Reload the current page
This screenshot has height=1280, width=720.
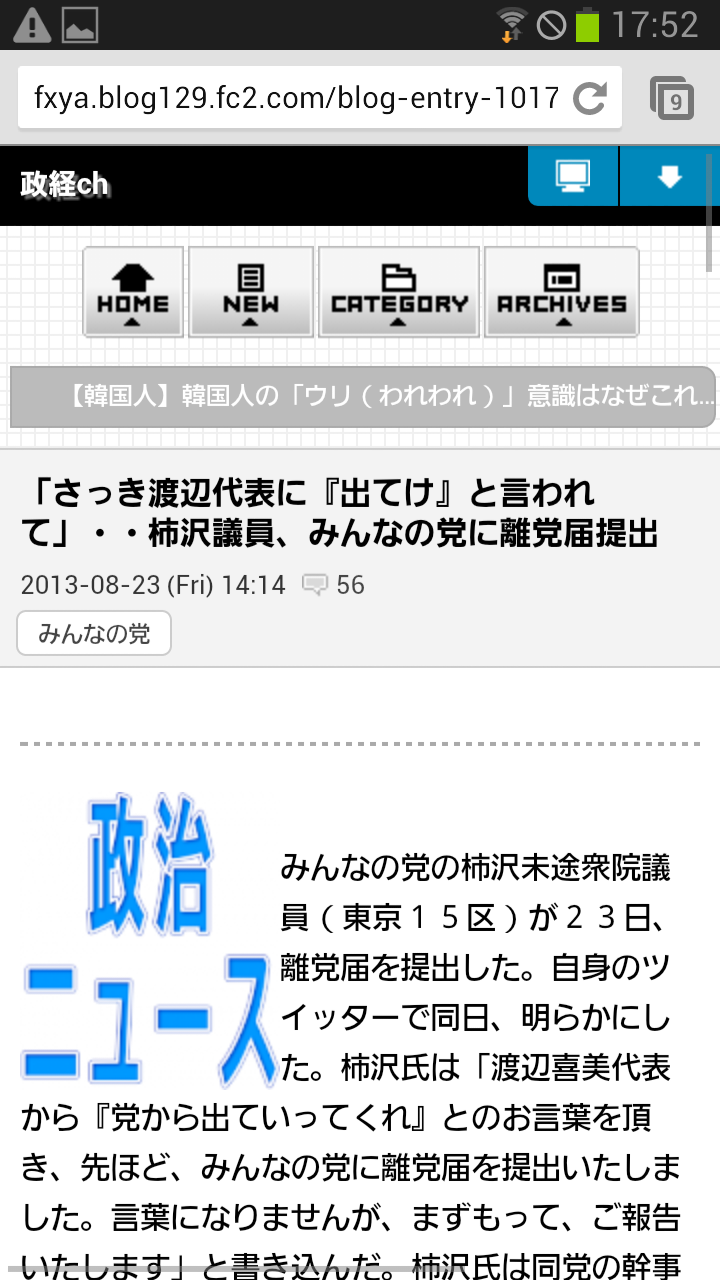[590, 97]
